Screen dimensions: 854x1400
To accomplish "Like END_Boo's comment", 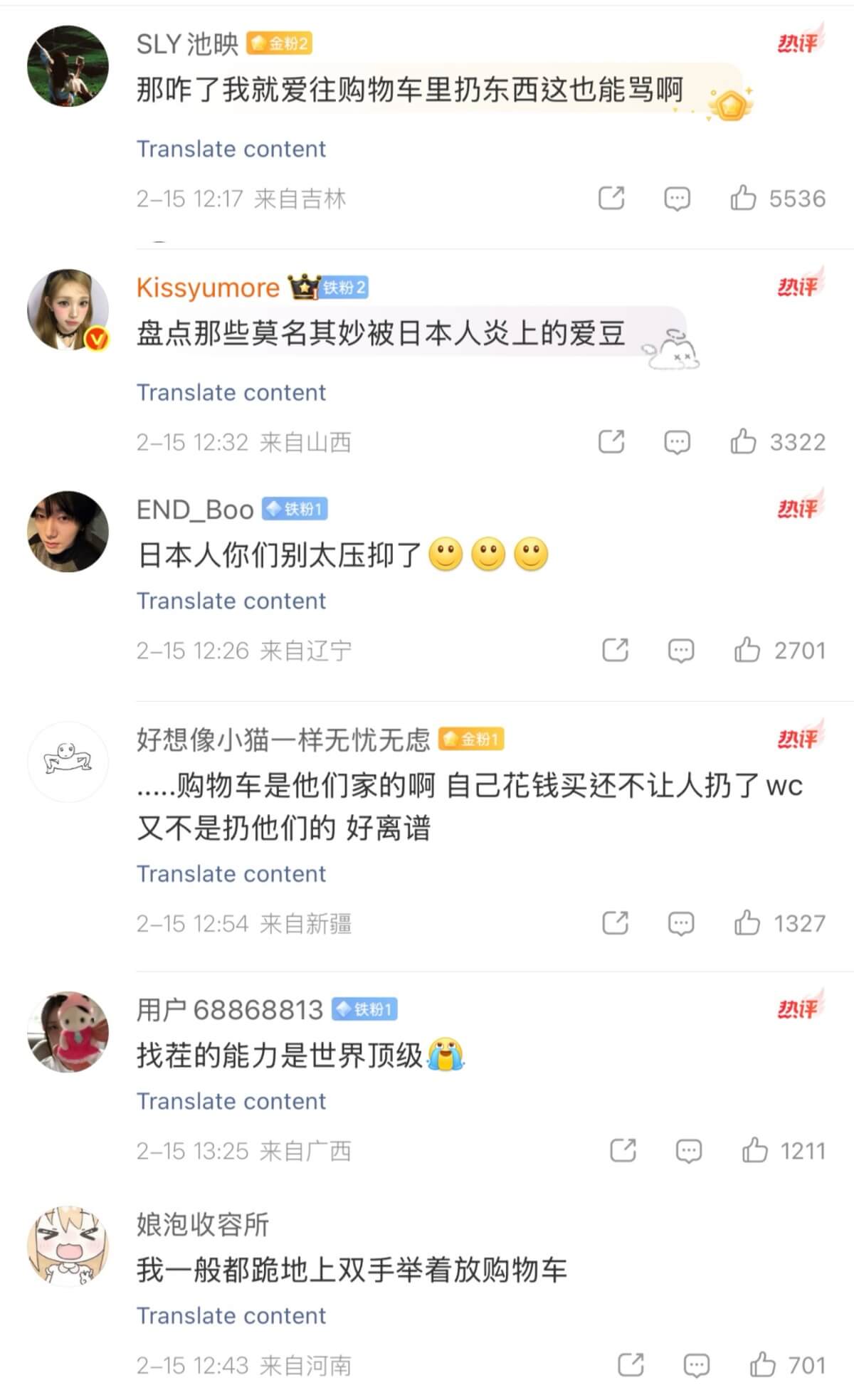I will point(747,650).
